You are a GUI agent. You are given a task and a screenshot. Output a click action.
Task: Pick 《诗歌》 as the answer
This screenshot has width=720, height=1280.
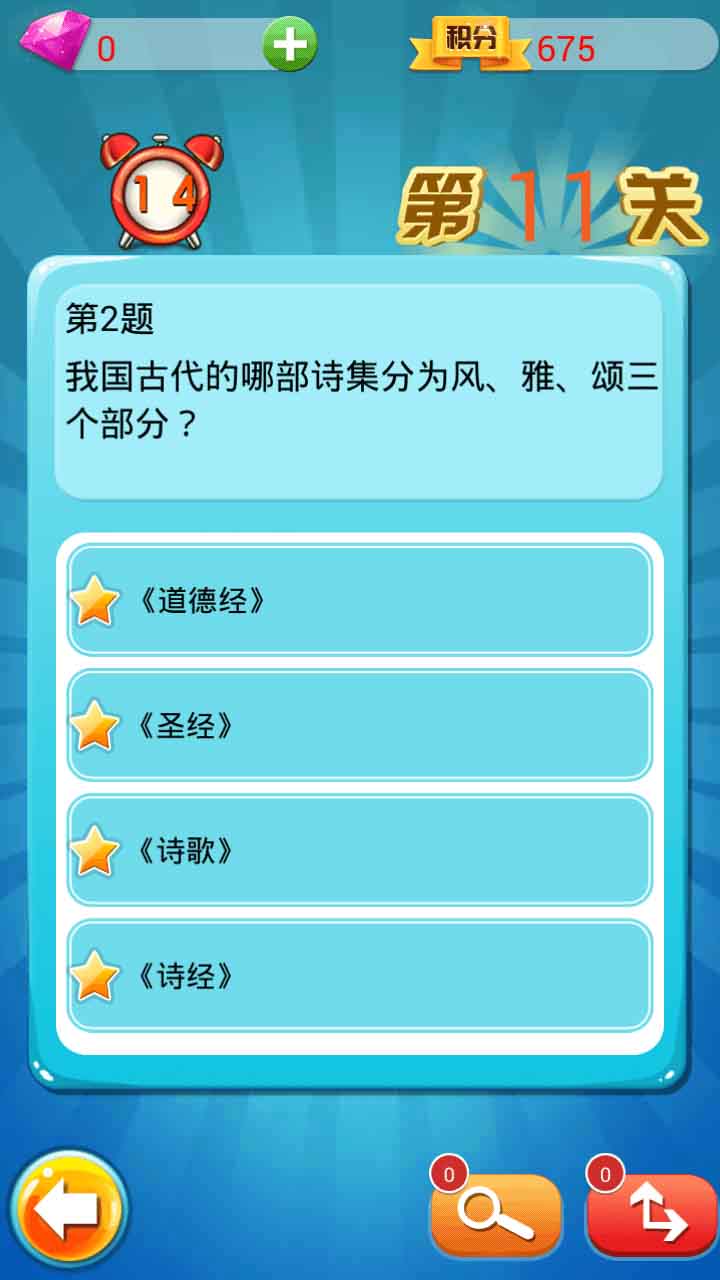pos(360,851)
